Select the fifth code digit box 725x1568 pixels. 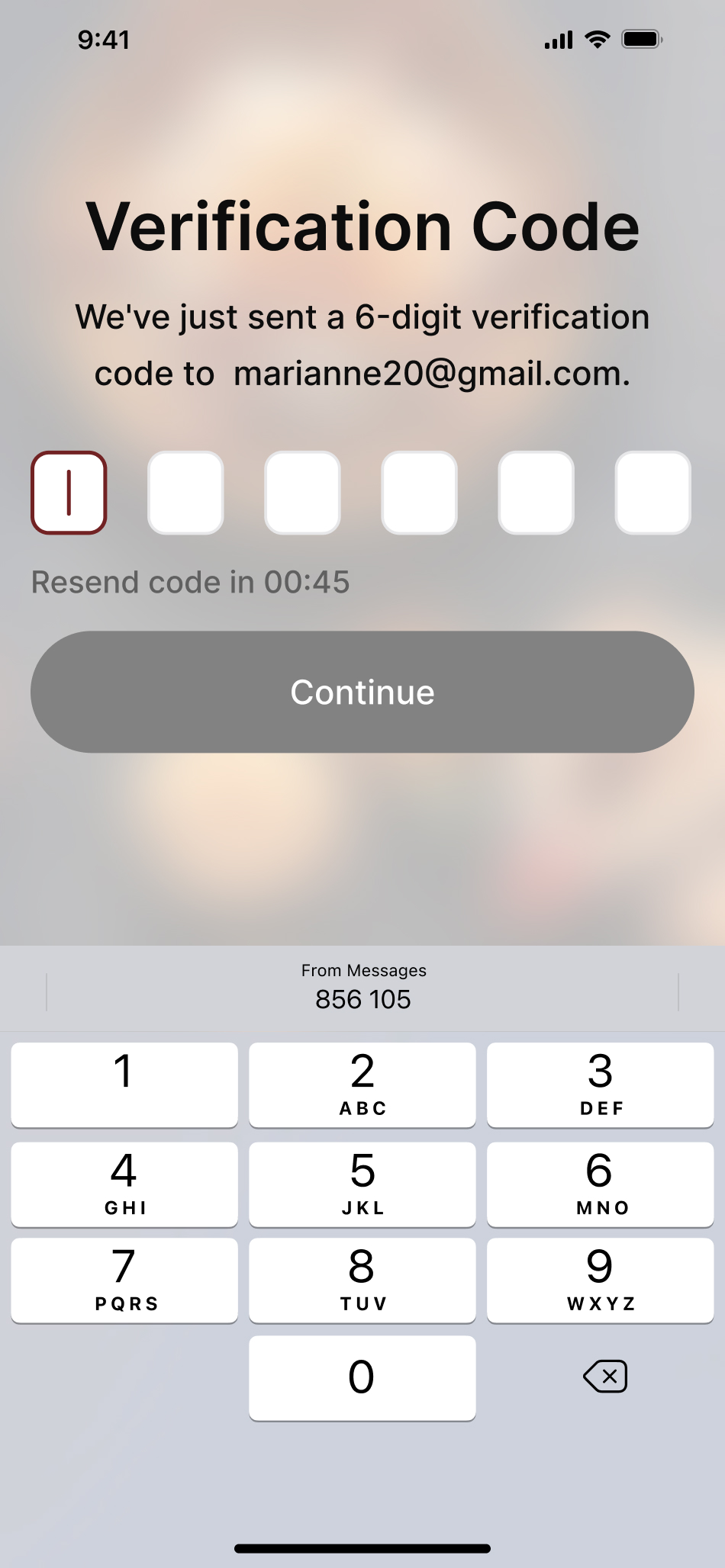[536, 493]
